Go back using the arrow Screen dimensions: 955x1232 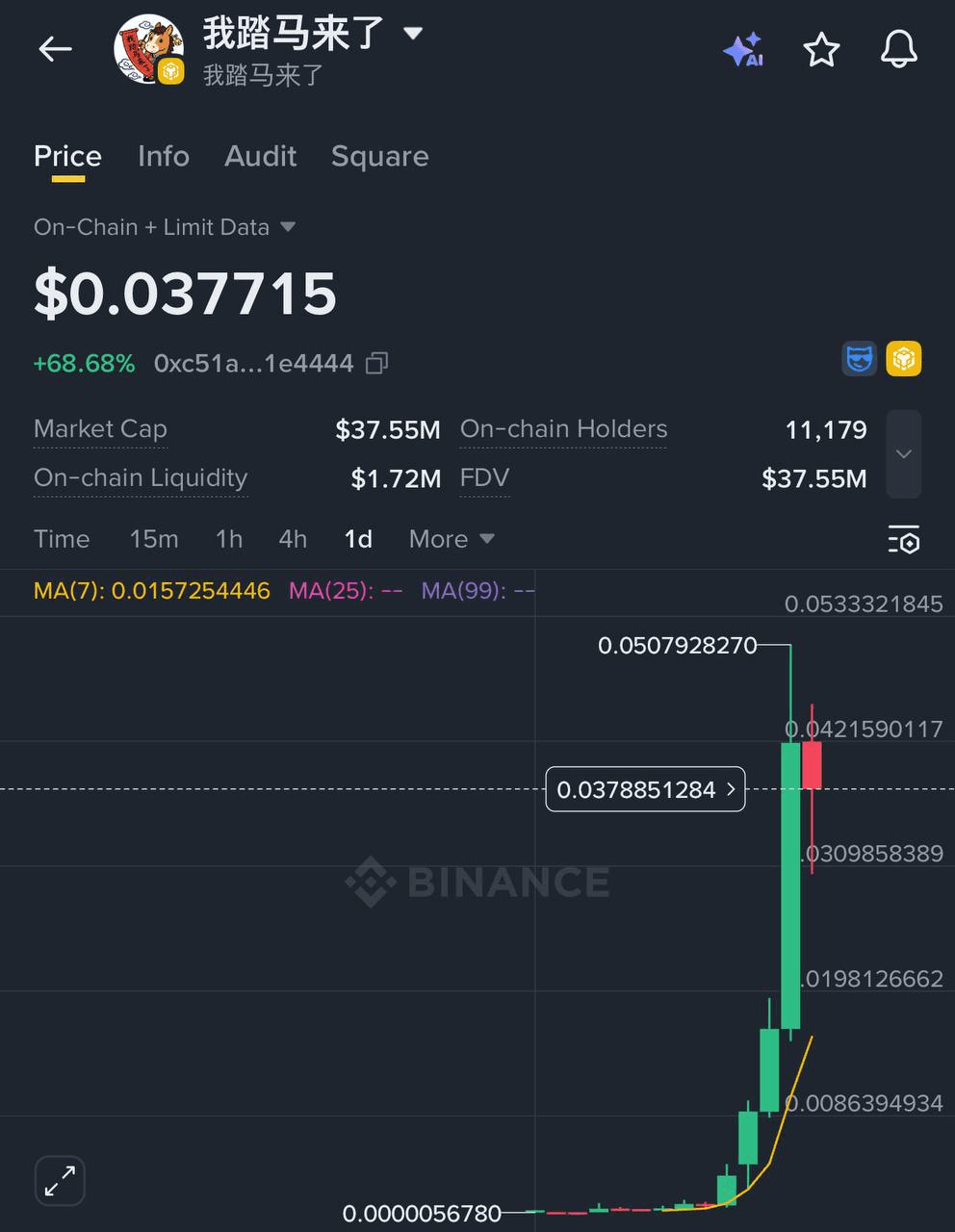[55, 49]
